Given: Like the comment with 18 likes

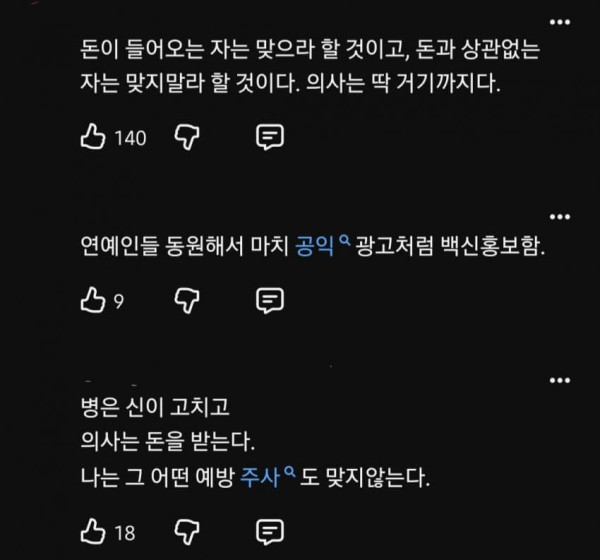Looking at the screenshot, I should point(93,531).
